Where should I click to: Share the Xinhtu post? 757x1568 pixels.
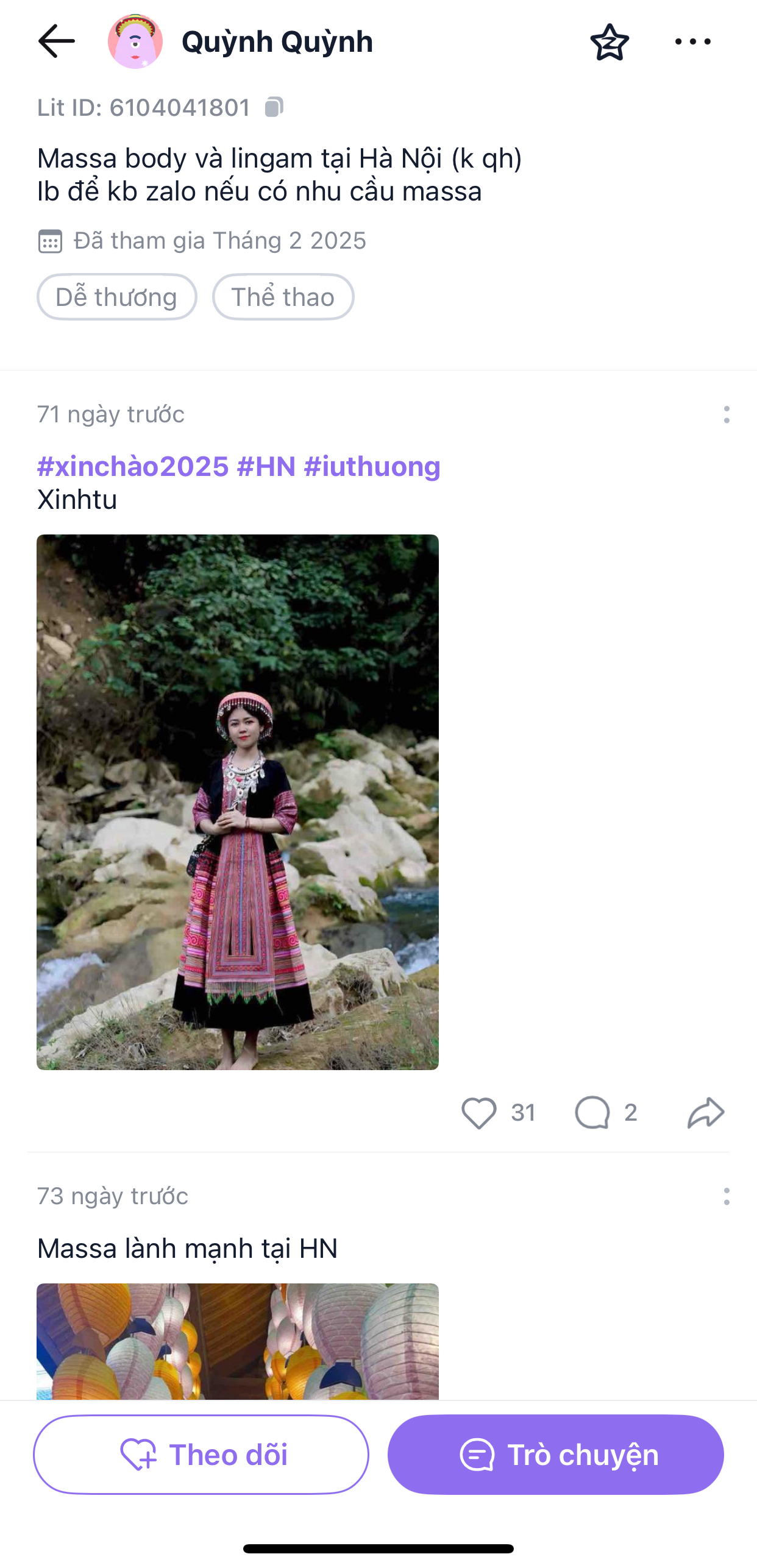coord(705,1112)
